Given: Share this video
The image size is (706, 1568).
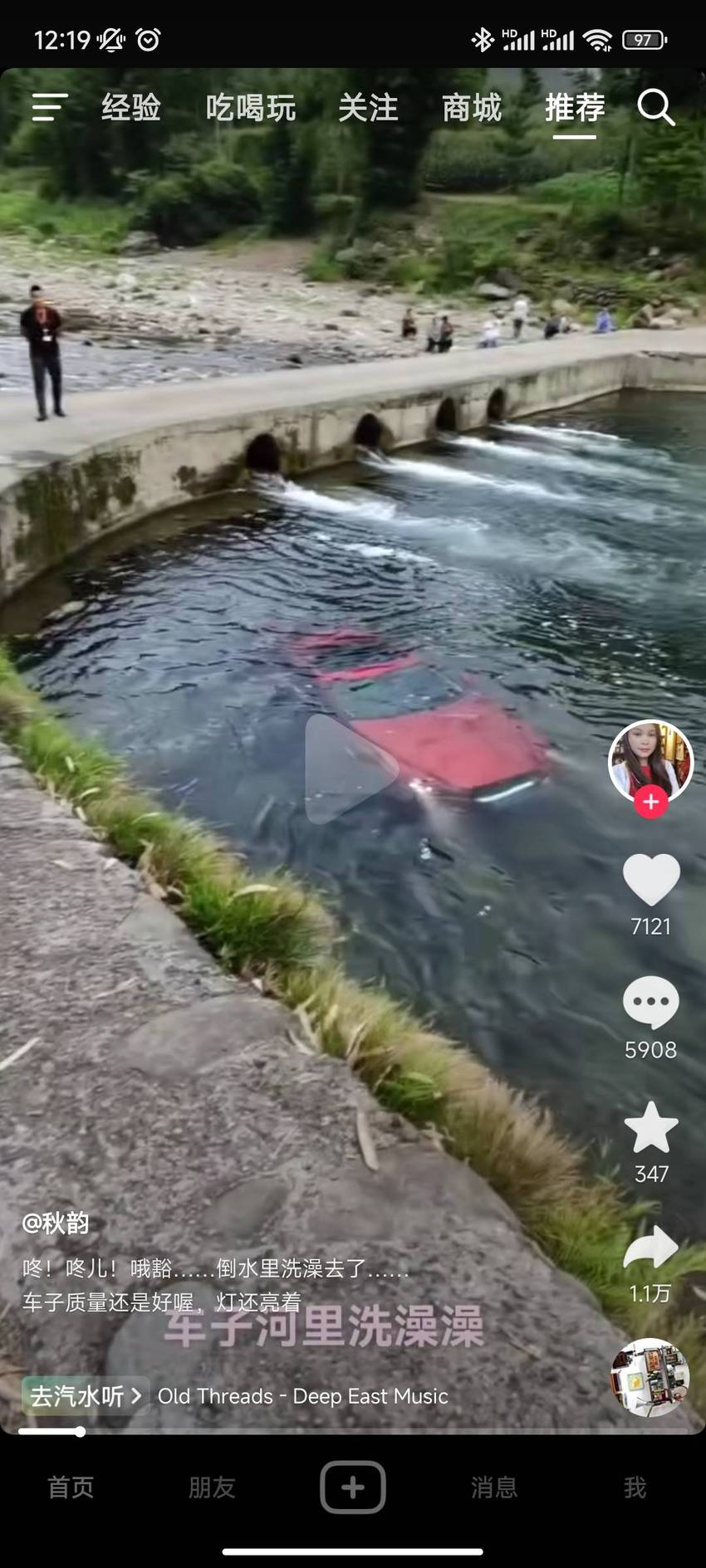Looking at the screenshot, I should pyautogui.click(x=651, y=1248).
